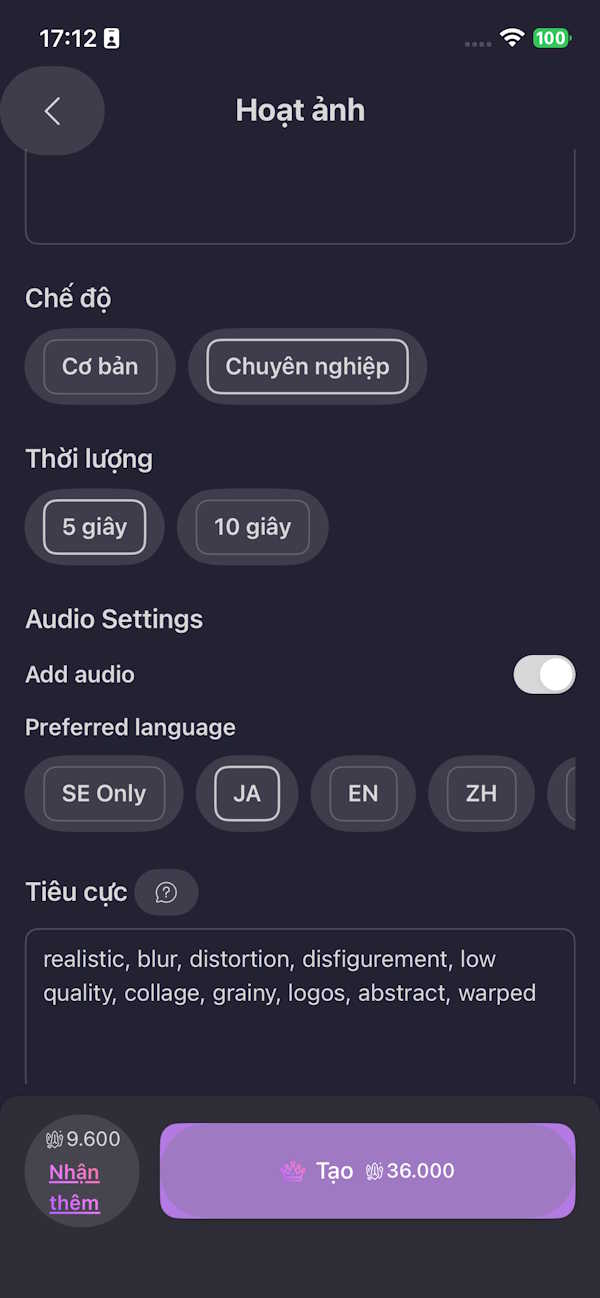Edit the negative prompt text field
600x1298 pixels.
[300, 1010]
